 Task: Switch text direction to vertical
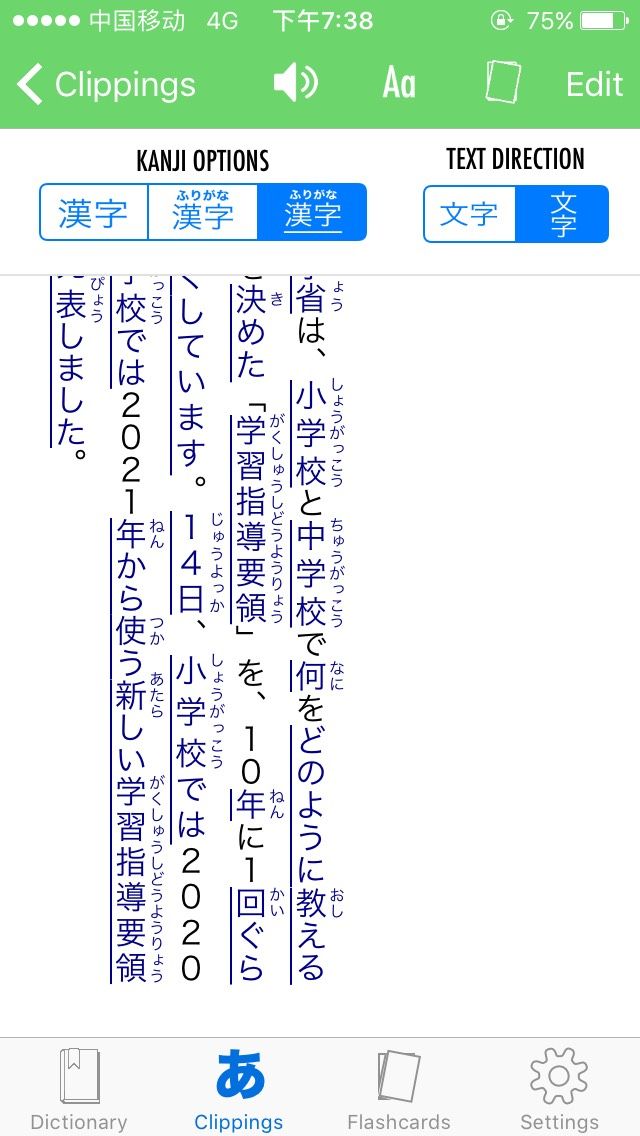pos(562,214)
